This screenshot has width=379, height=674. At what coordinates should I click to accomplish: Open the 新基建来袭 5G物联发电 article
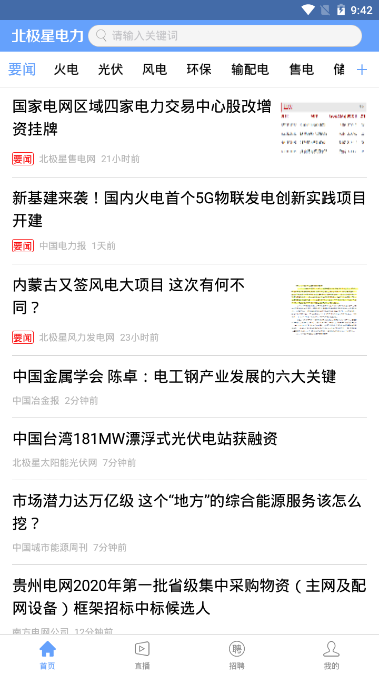(x=190, y=221)
